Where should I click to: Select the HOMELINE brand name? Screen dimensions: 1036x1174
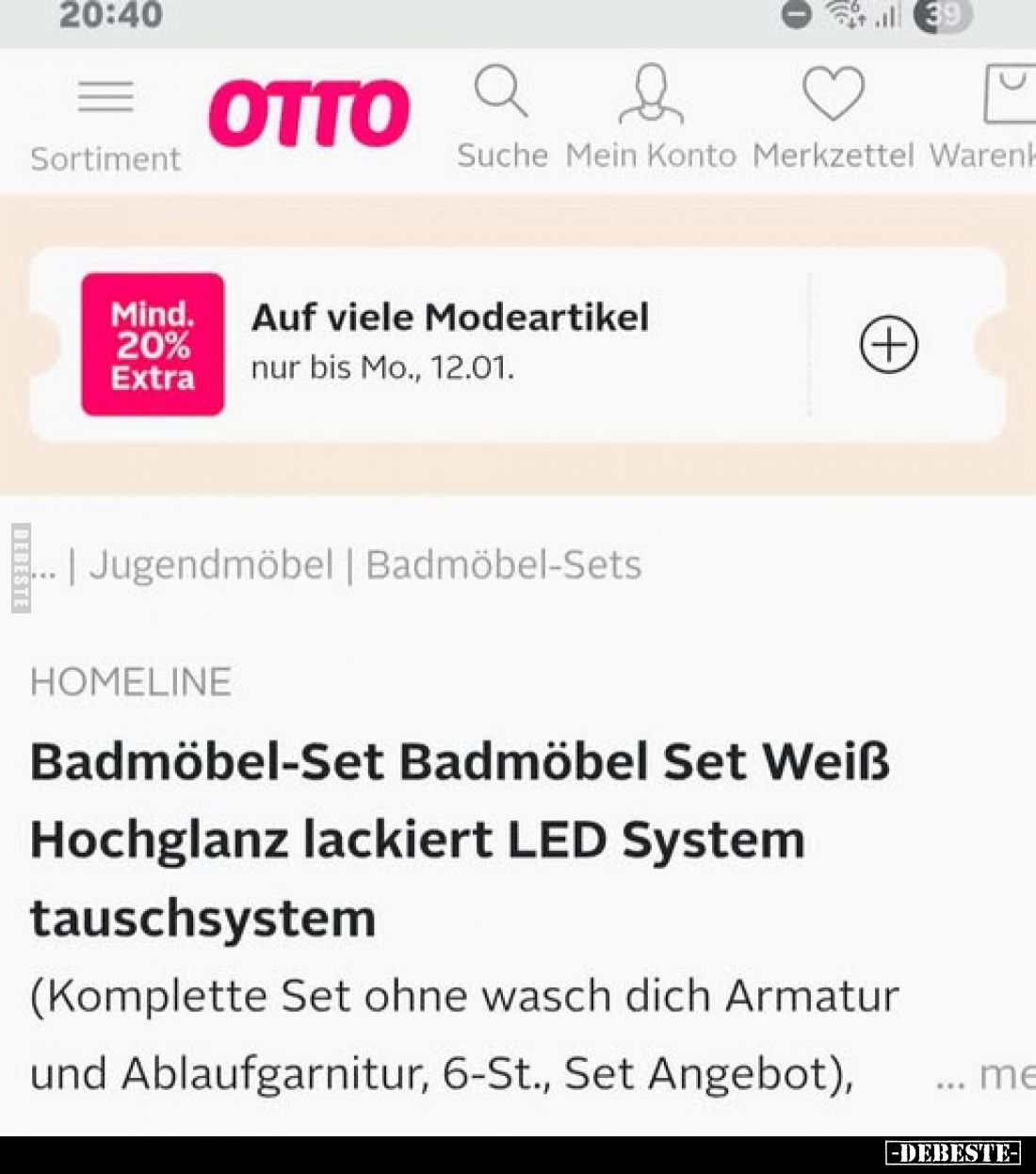131,680
